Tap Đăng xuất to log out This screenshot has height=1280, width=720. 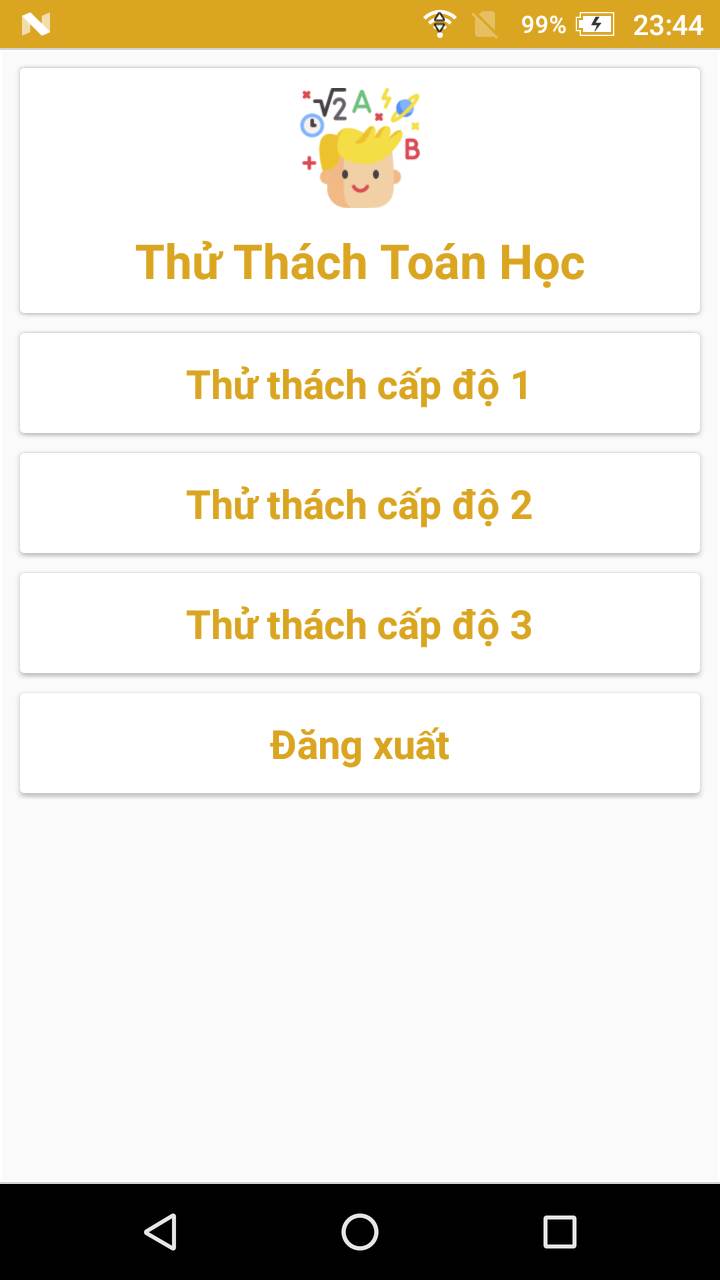point(359,744)
